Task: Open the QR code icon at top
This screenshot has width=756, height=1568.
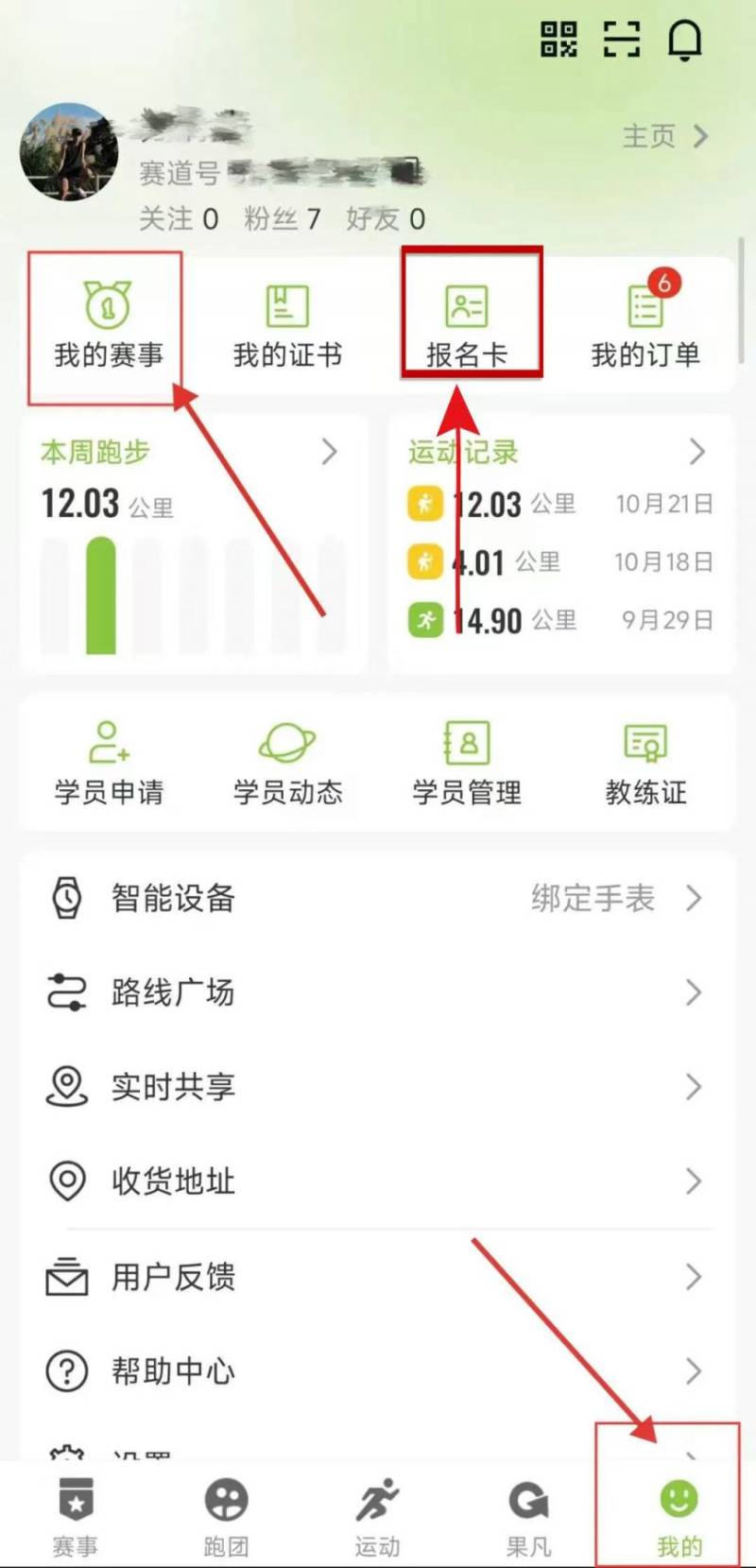Action: click(x=558, y=39)
